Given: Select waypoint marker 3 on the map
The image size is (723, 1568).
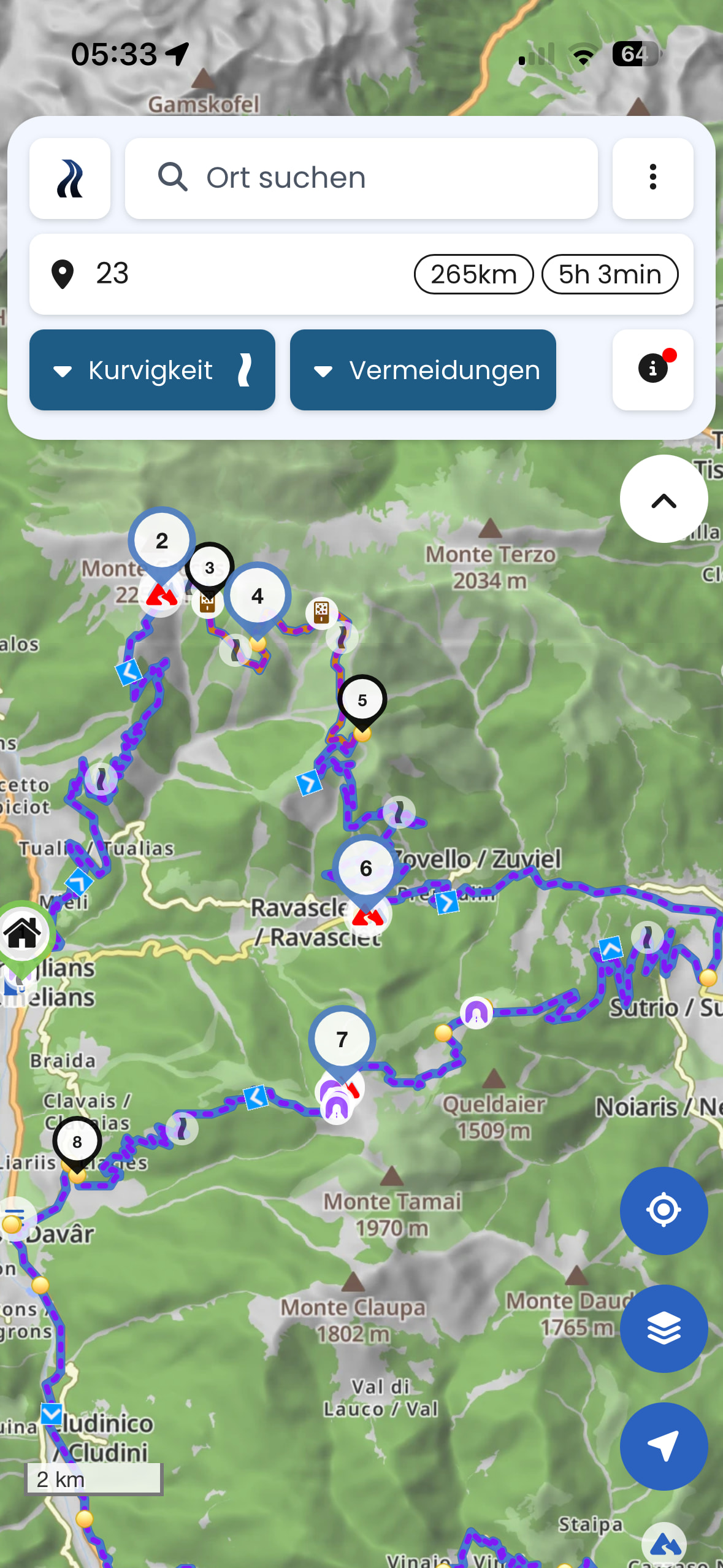Looking at the screenshot, I should coord(210,567).
